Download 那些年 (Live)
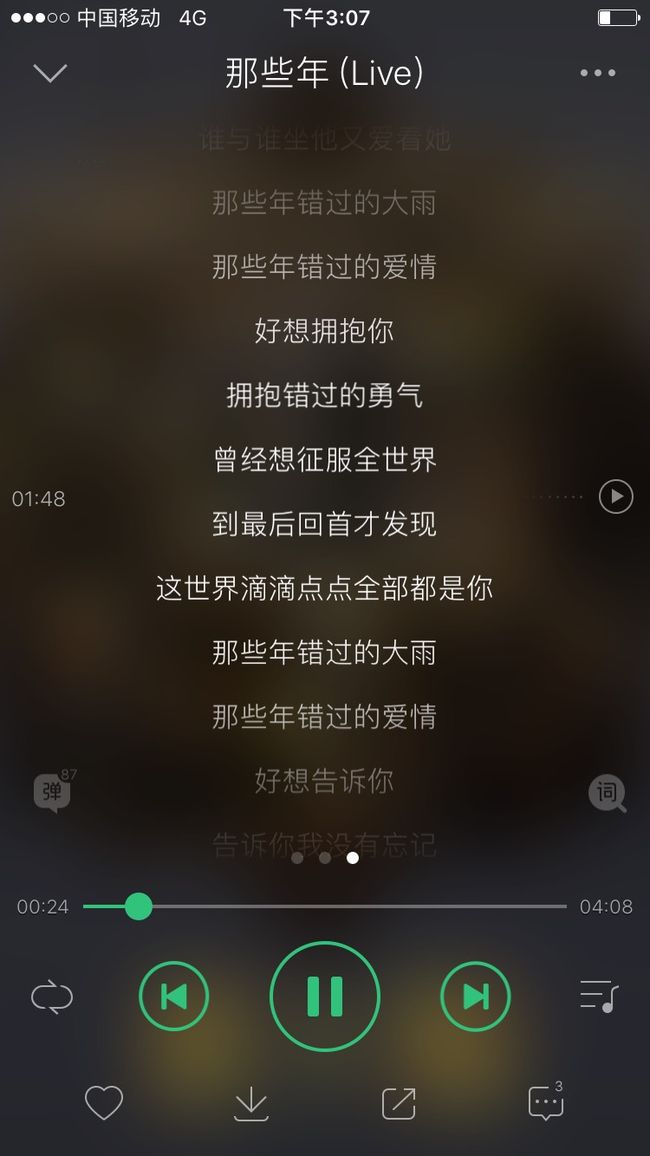 (x=251, y=1104)
